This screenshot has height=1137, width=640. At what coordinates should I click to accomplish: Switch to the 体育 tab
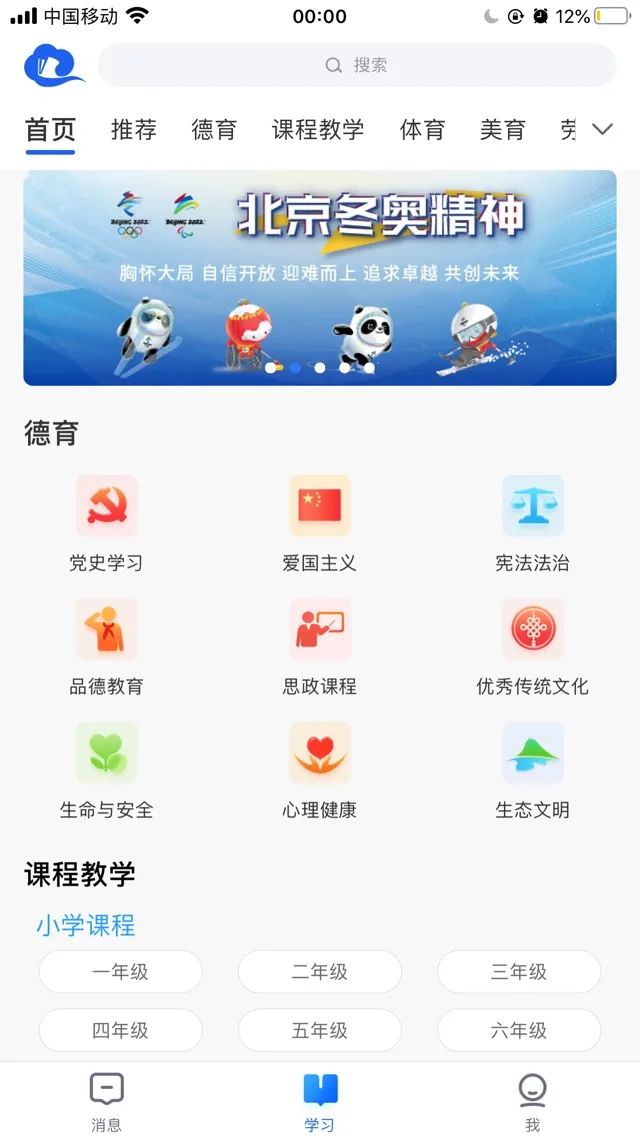421,130
